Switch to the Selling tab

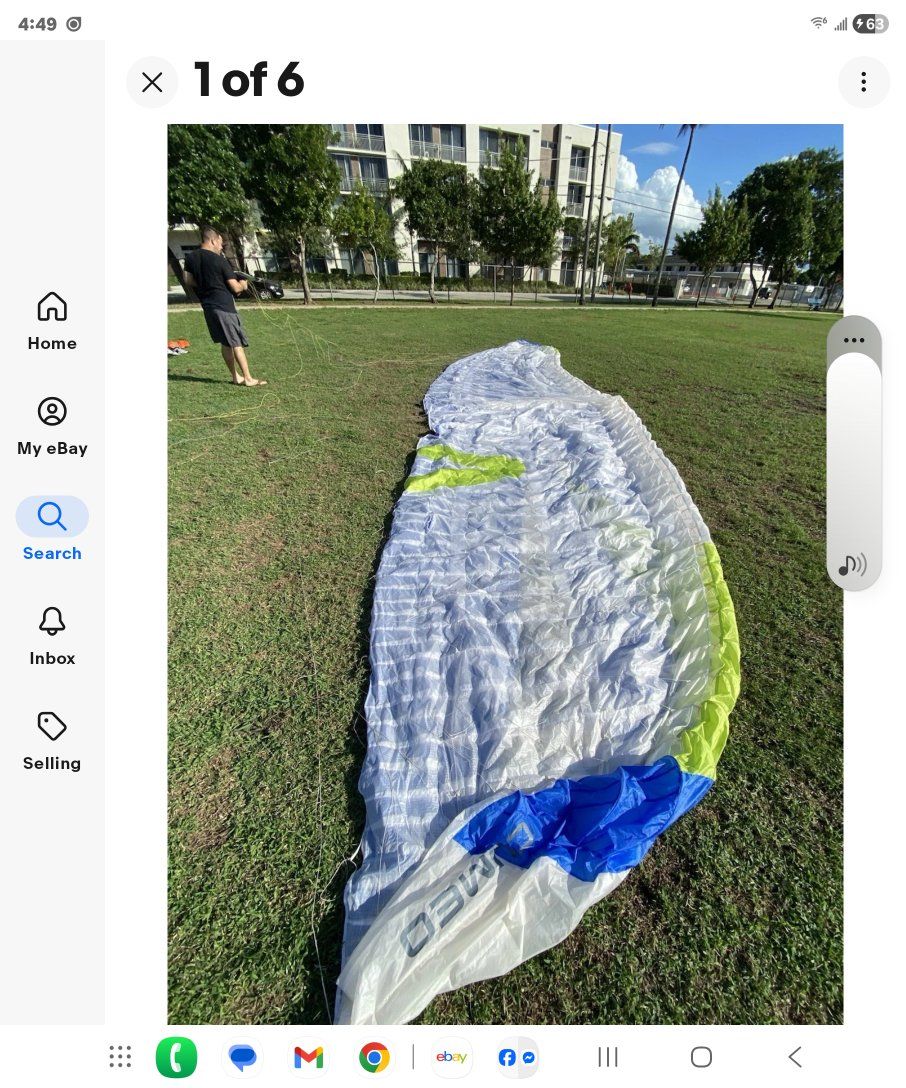click(x=52, y=741)
